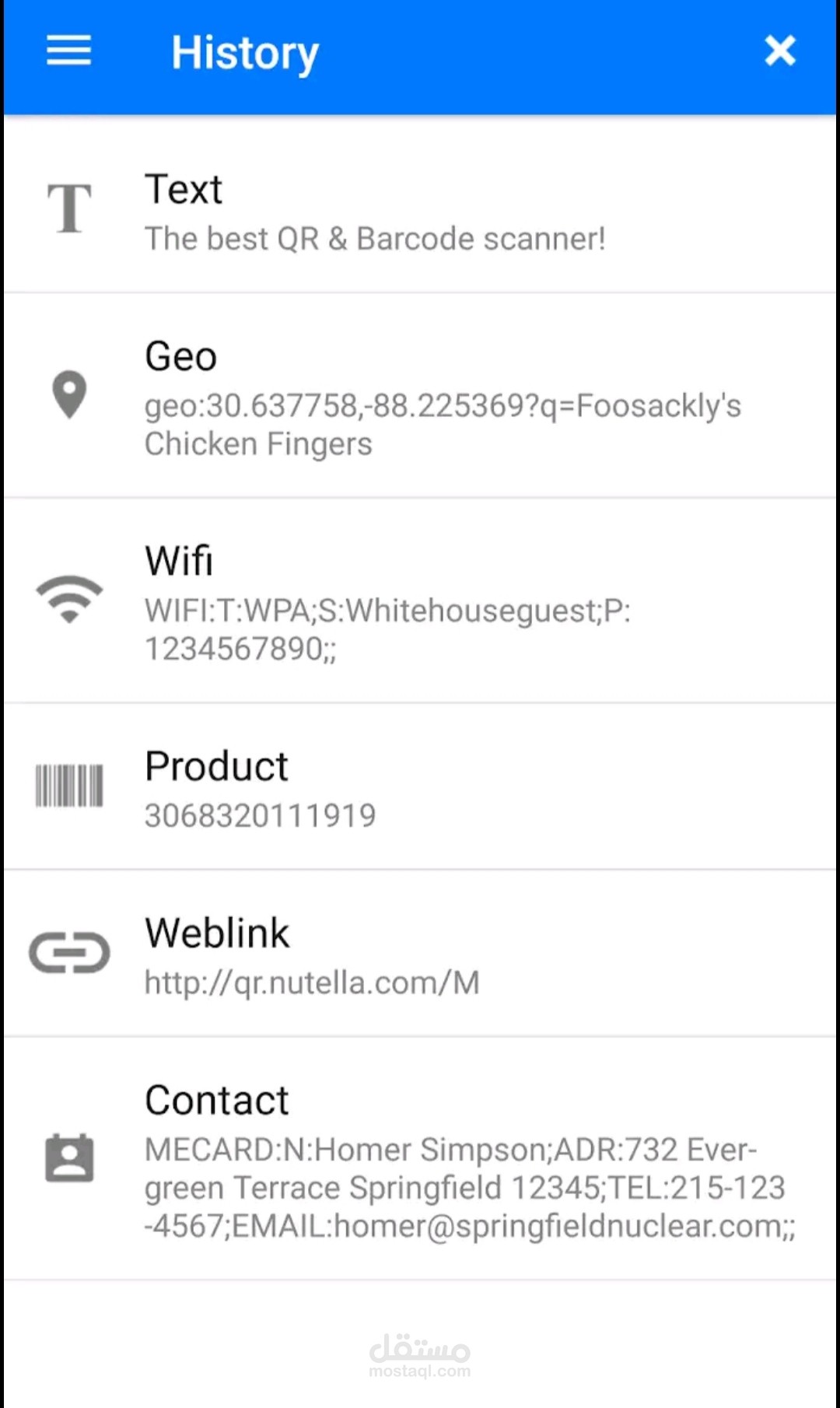The image size is (840, 1408).
Task: Open the Homer Simpson Contact entry
Action: point(420,1159)
